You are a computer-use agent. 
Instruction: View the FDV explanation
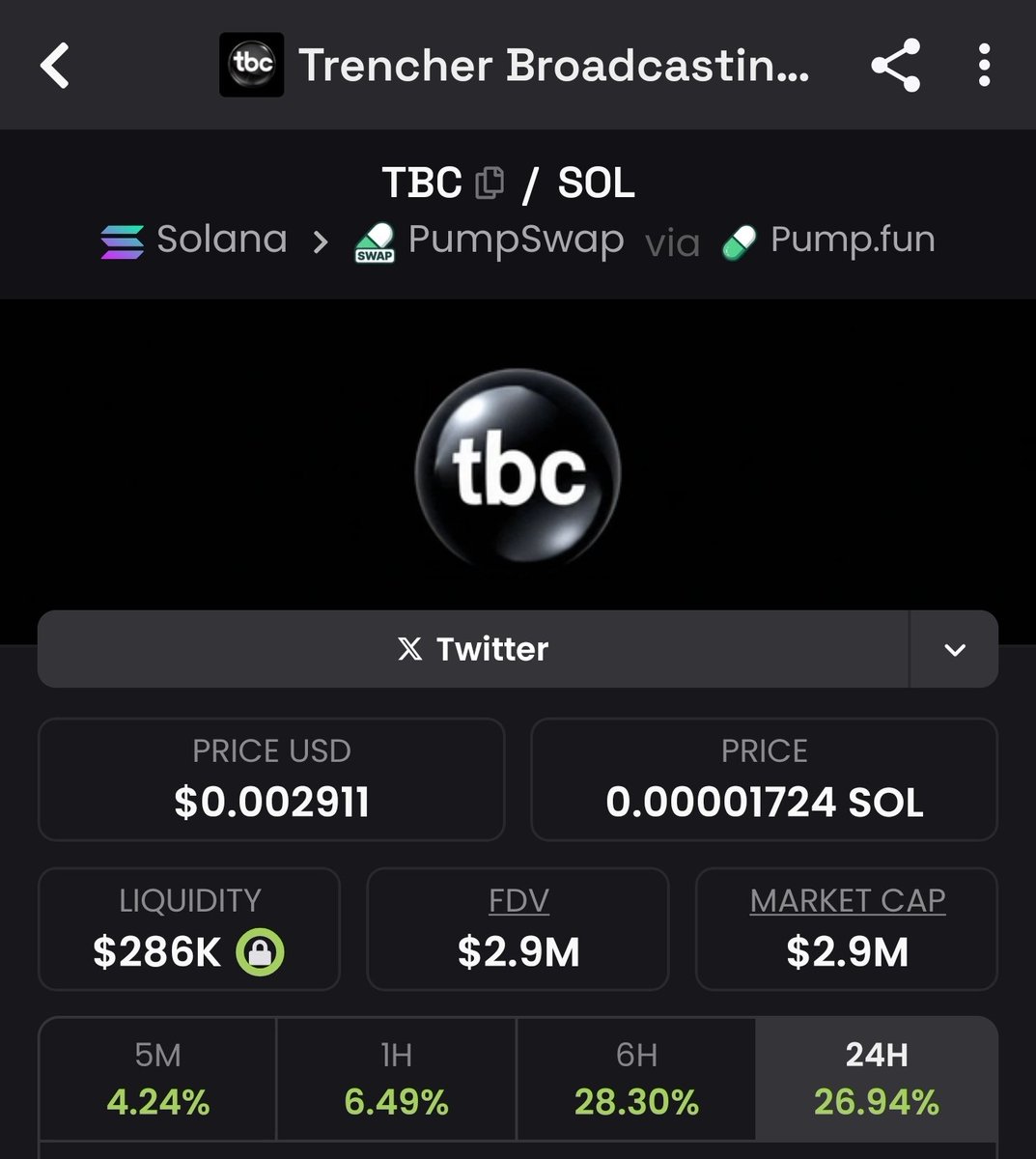pos(518,901)
